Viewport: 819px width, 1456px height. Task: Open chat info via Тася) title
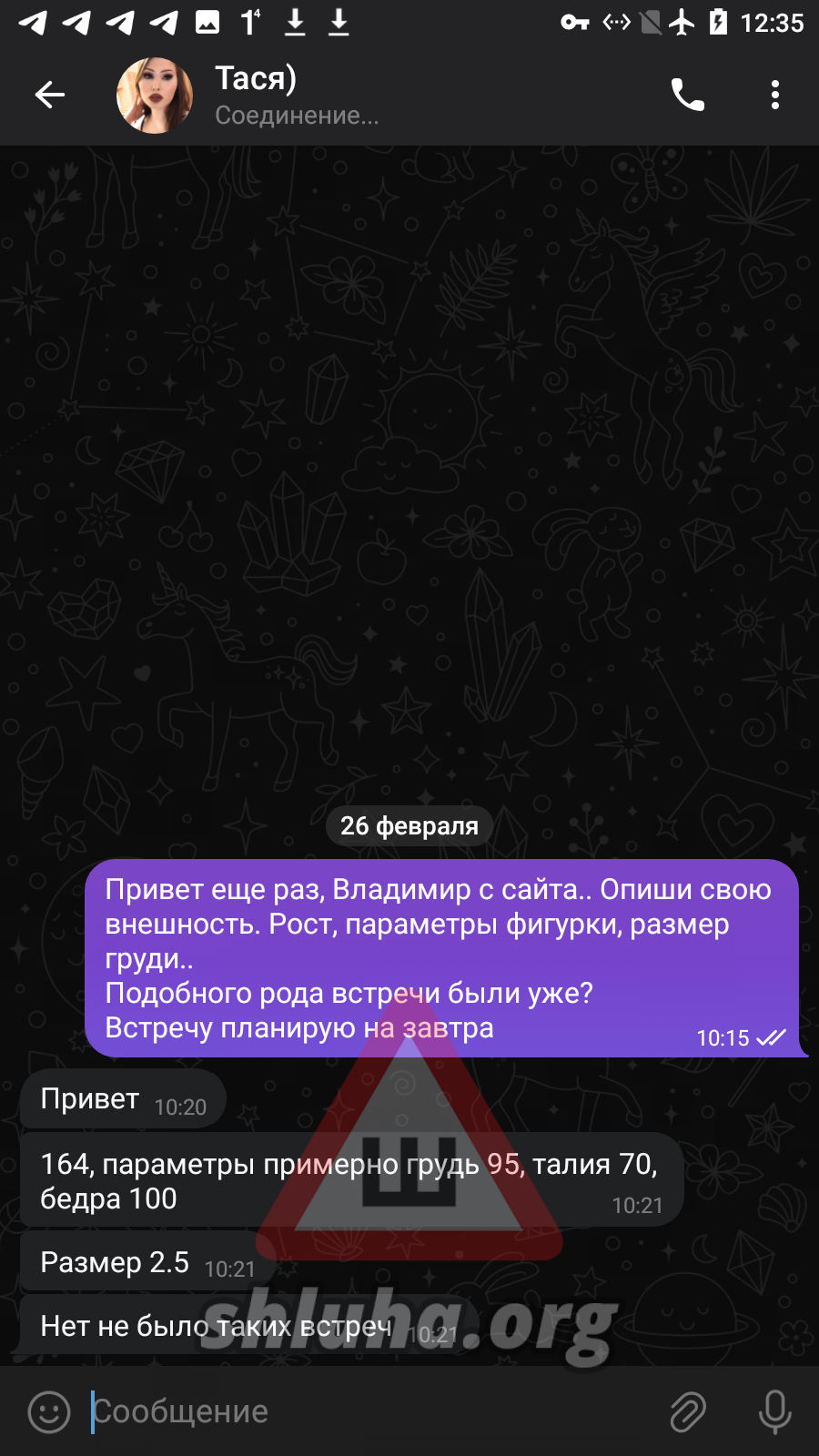257,79
